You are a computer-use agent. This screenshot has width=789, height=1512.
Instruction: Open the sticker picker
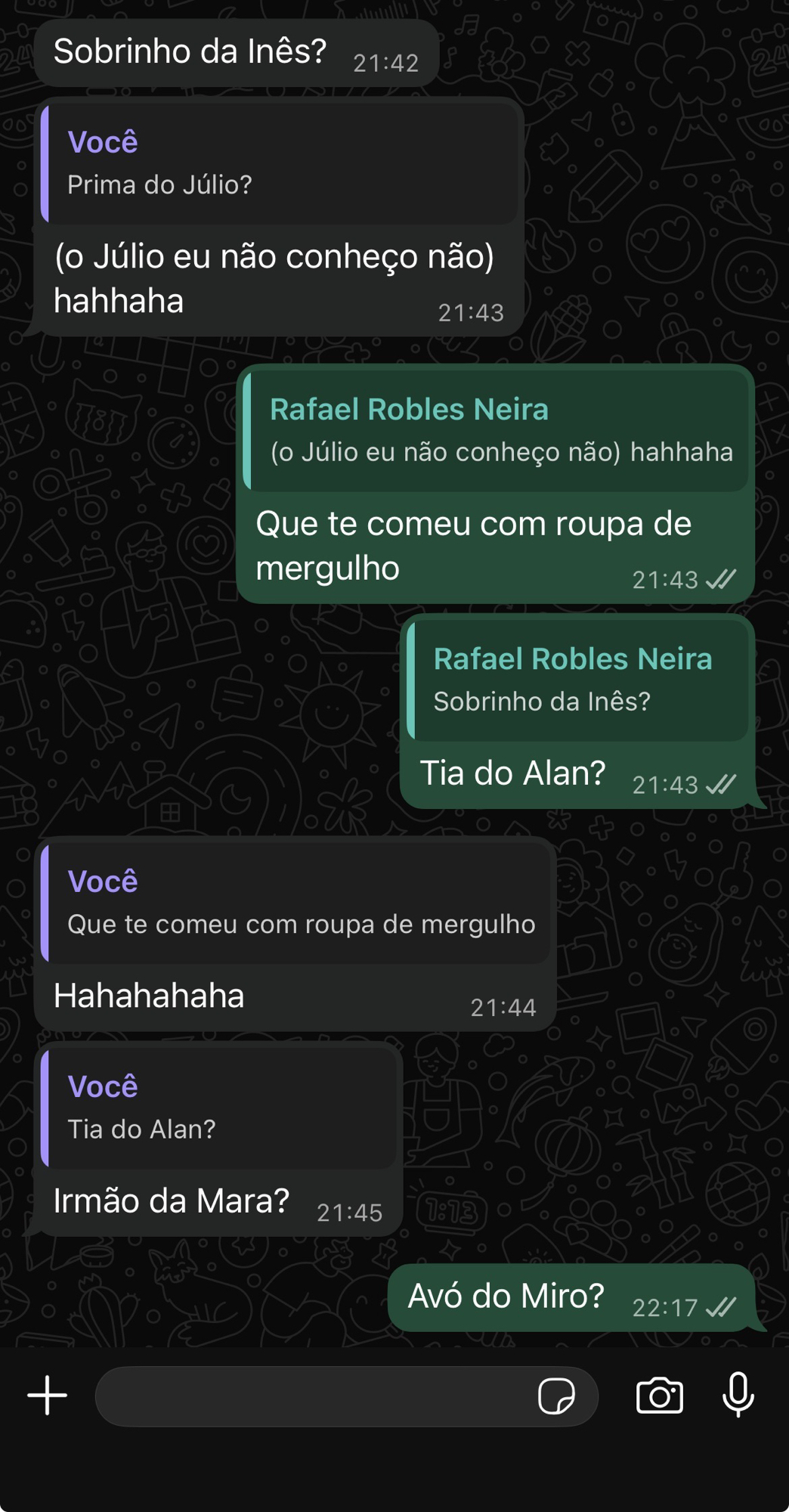pos(556,1396)
